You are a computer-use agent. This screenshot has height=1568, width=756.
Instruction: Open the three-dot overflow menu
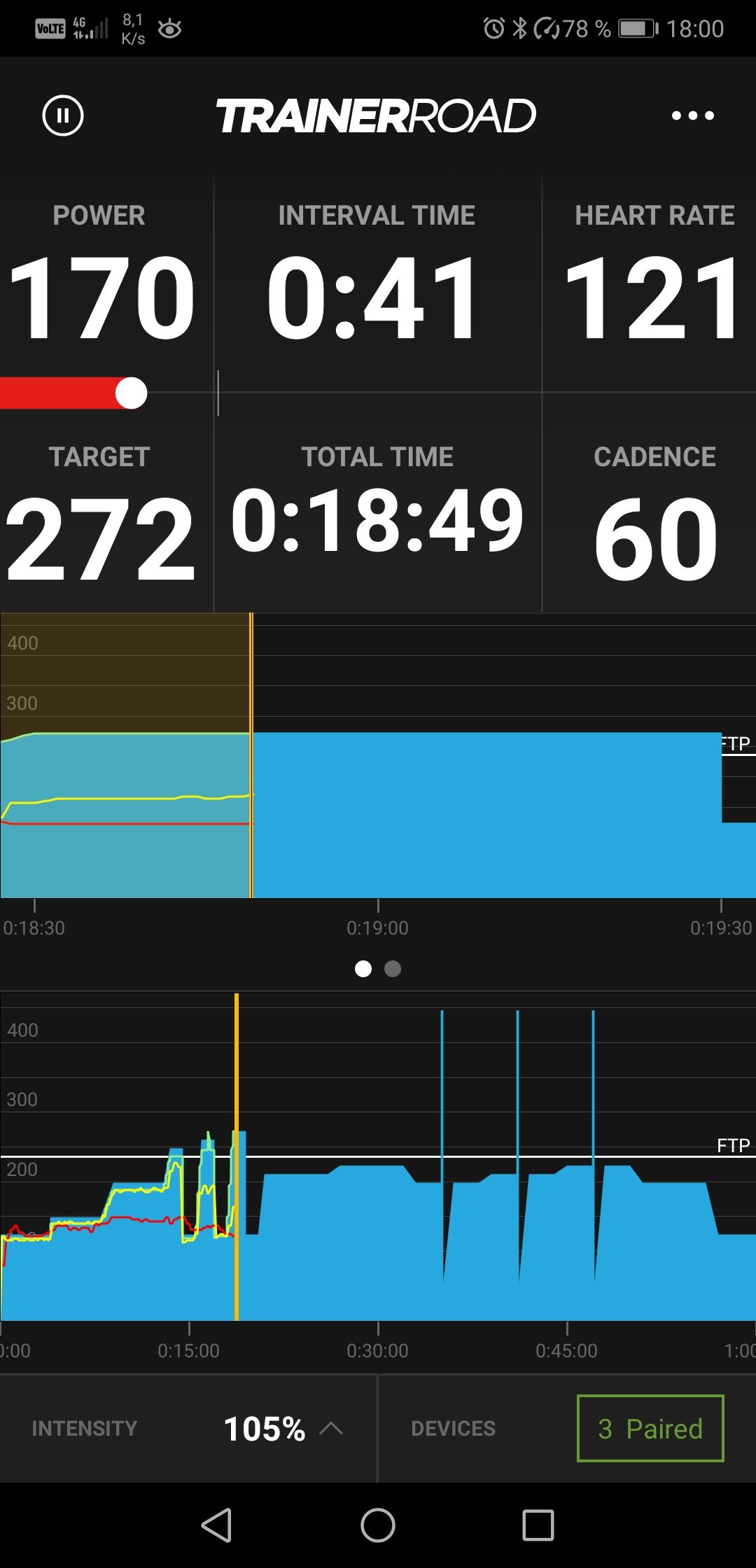click(x=692, y=115)
